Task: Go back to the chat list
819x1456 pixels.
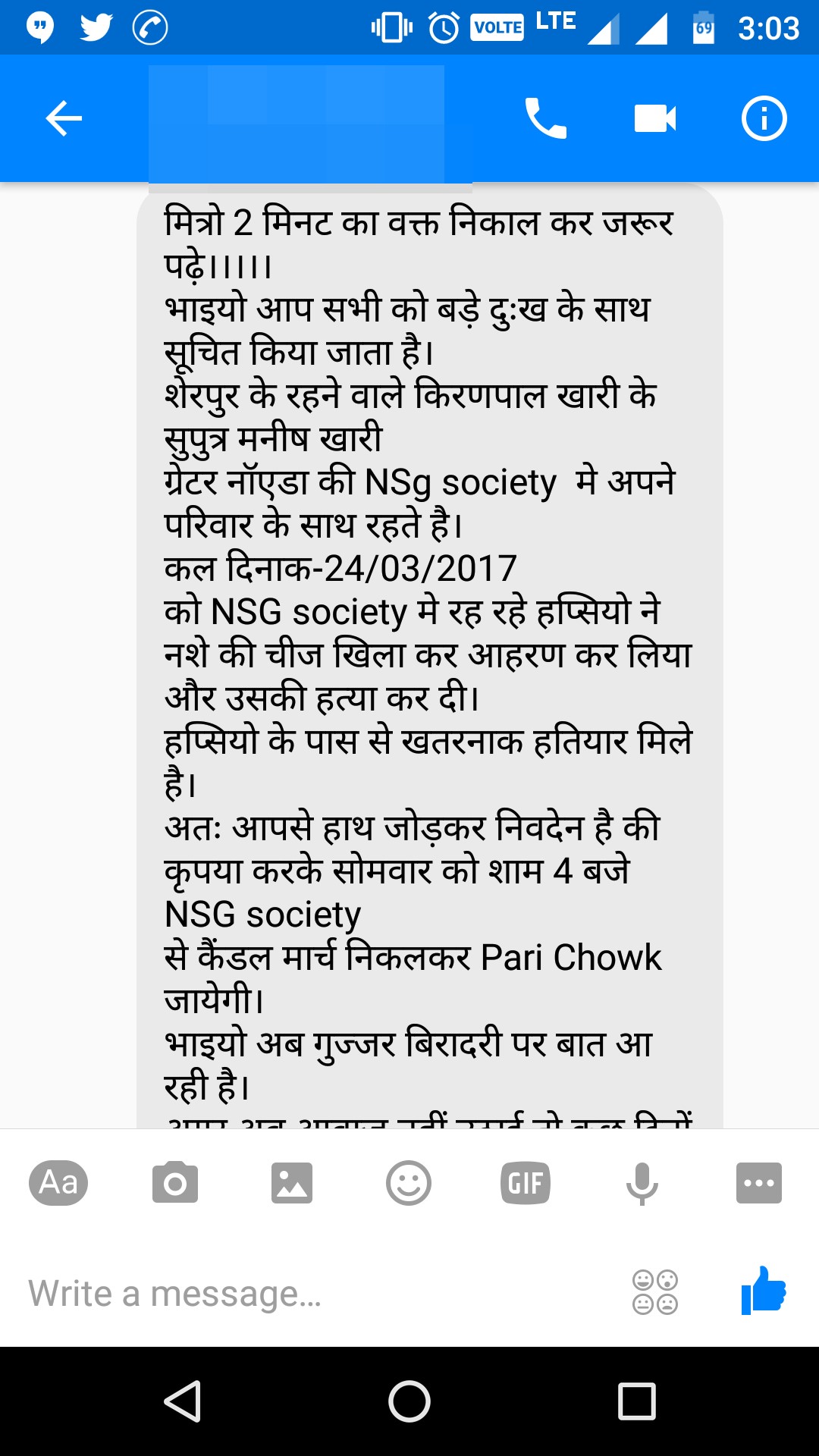Action: pyautogui.click(x=64, y=119)
